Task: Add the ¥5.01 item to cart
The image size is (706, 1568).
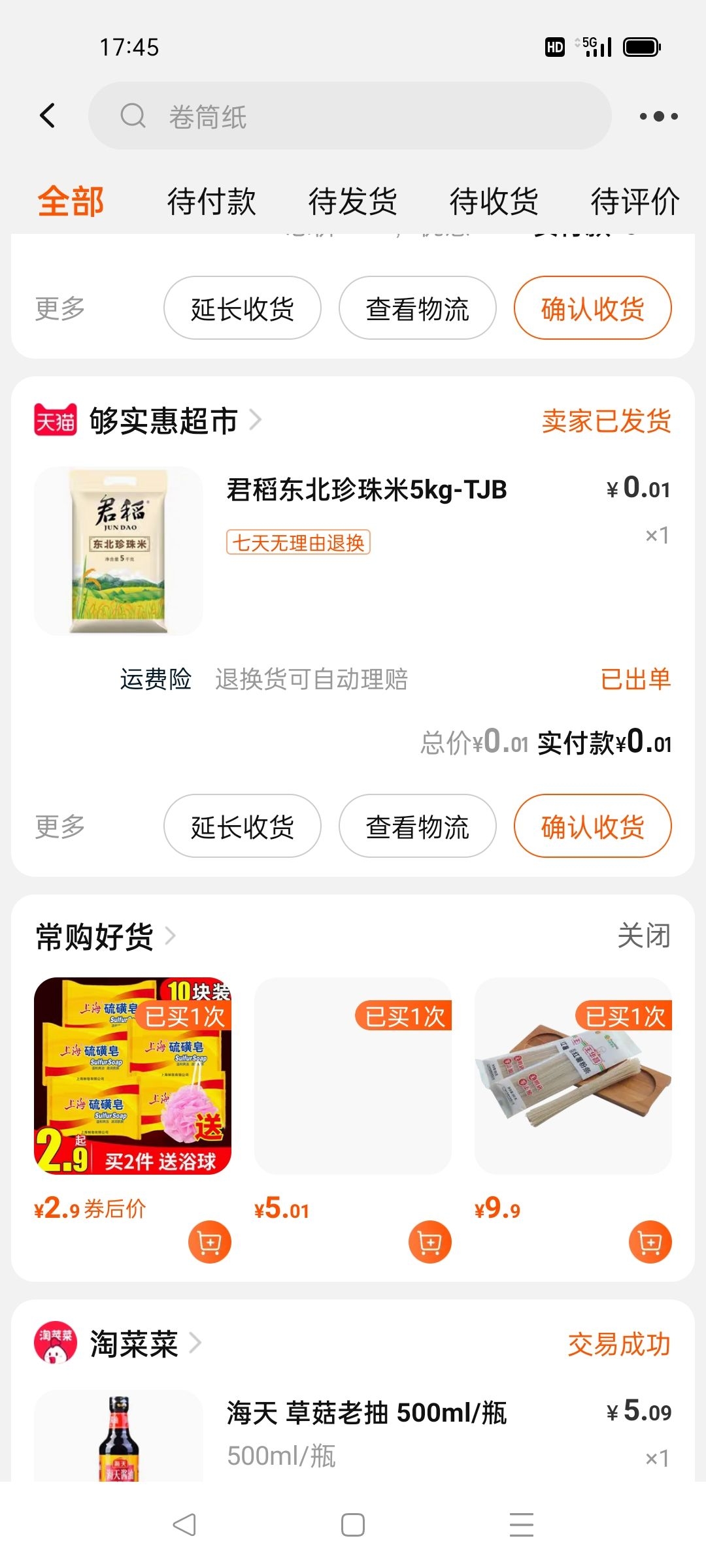Action: (429, 1242)
